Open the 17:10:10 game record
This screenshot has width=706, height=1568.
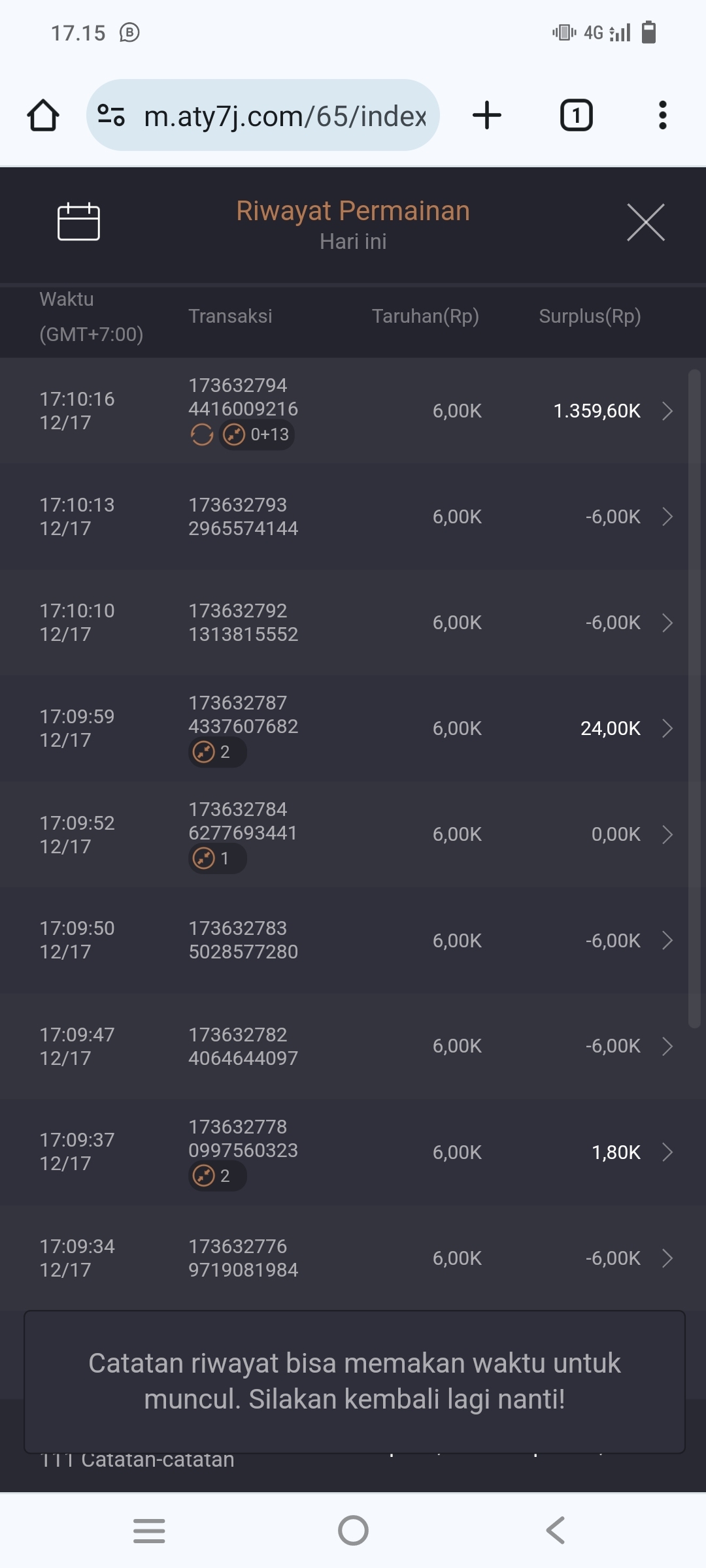(353, 623)
